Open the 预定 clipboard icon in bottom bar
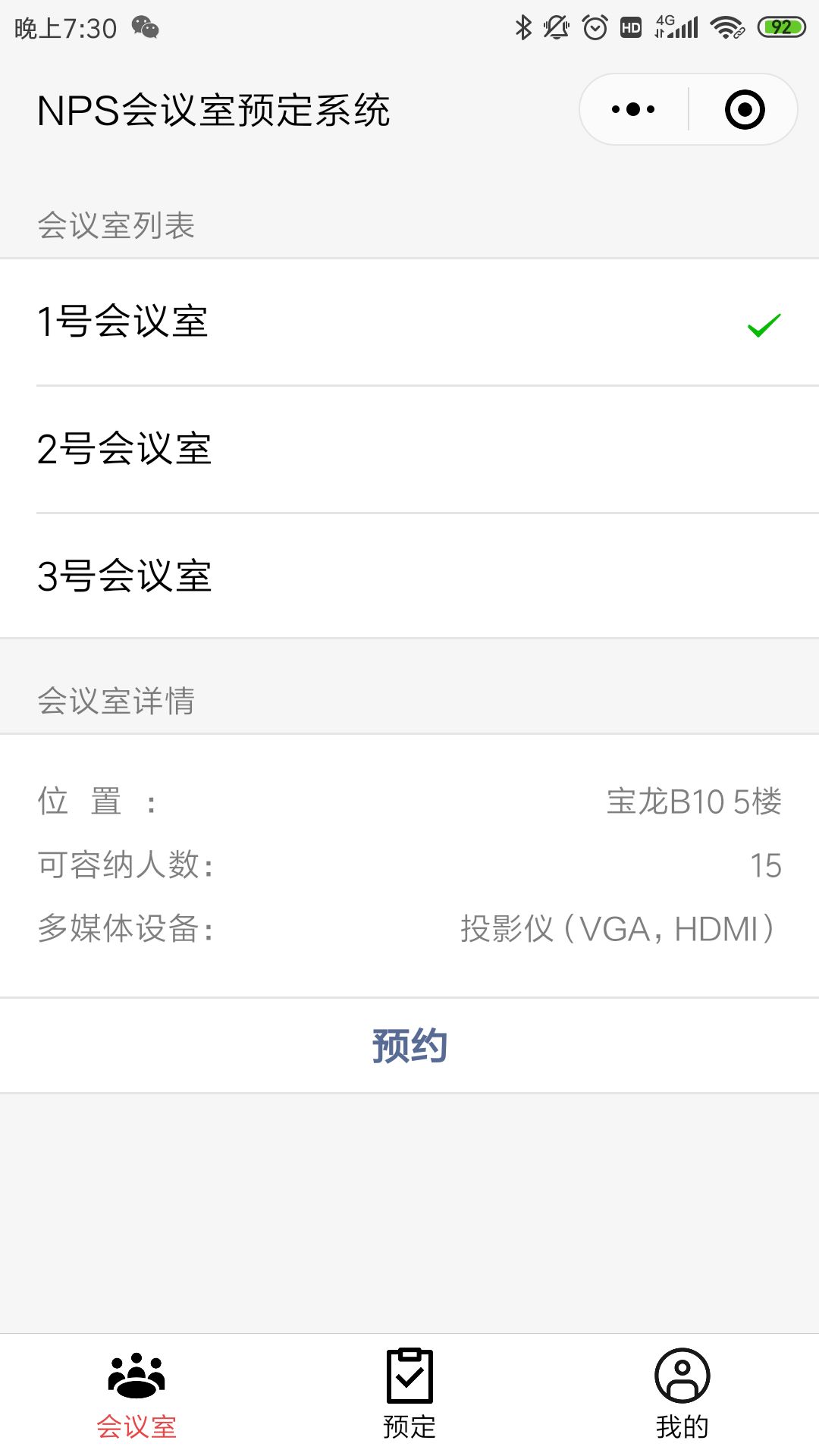Image resolution: width=819 pixels, height=1456 pixels. (x=409, y=1382)
